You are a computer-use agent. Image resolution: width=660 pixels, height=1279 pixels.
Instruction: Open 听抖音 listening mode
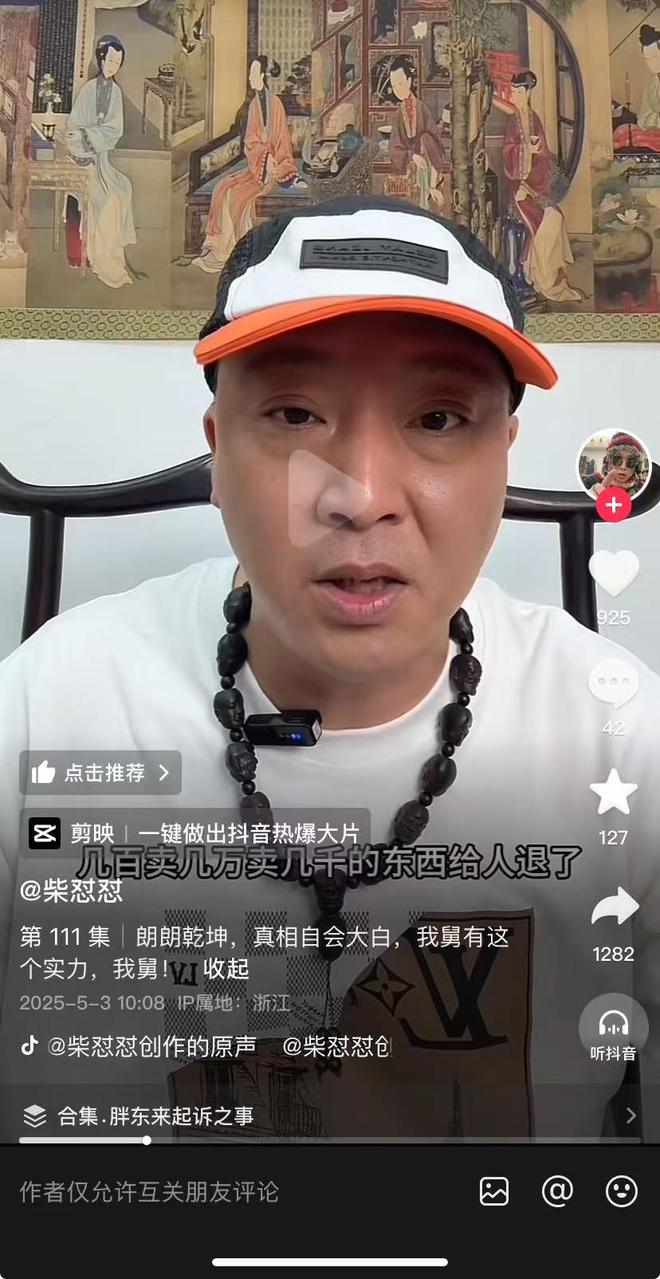[x=613, y=1030]
